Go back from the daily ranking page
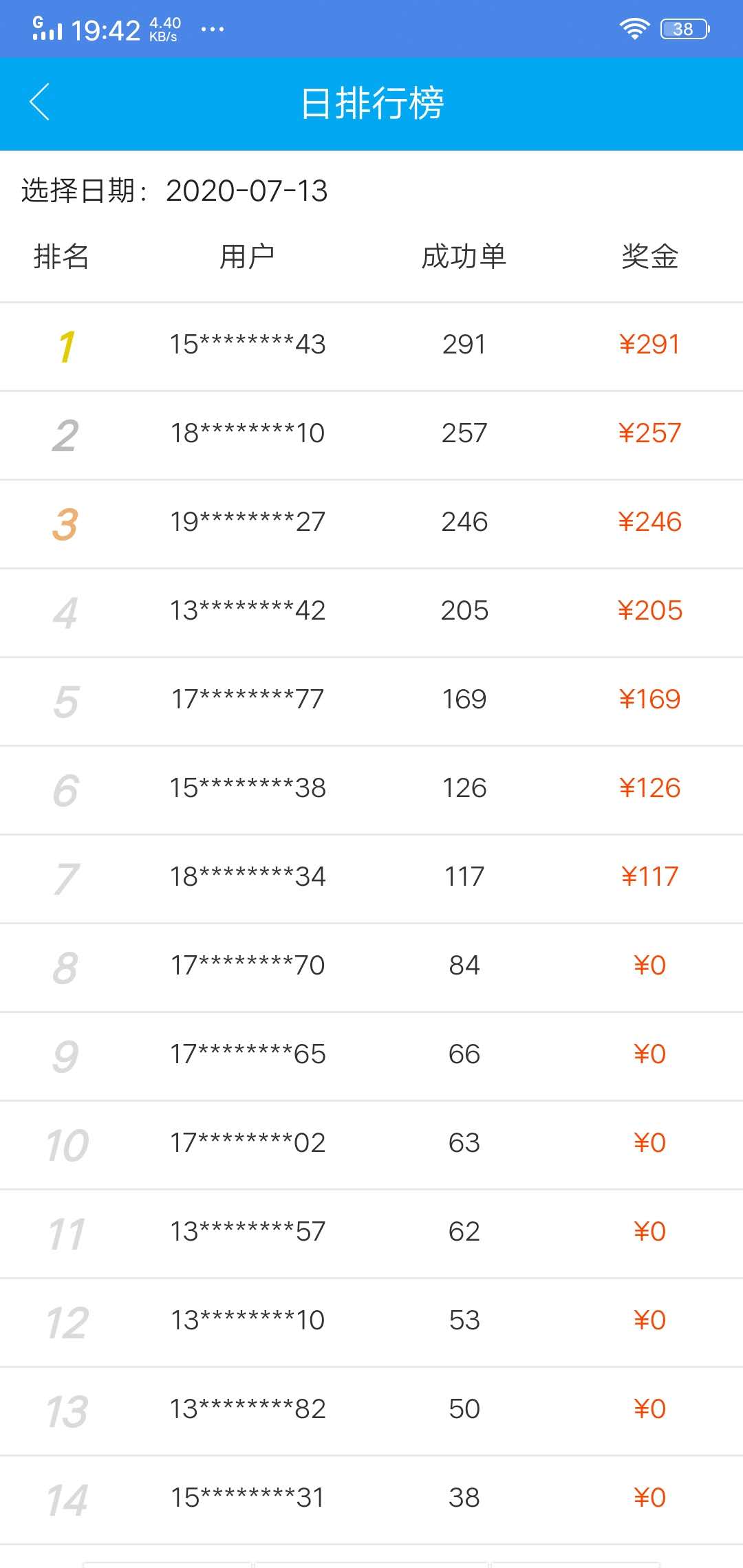This screenshot has width=743, height=1568. coord(40,102)
